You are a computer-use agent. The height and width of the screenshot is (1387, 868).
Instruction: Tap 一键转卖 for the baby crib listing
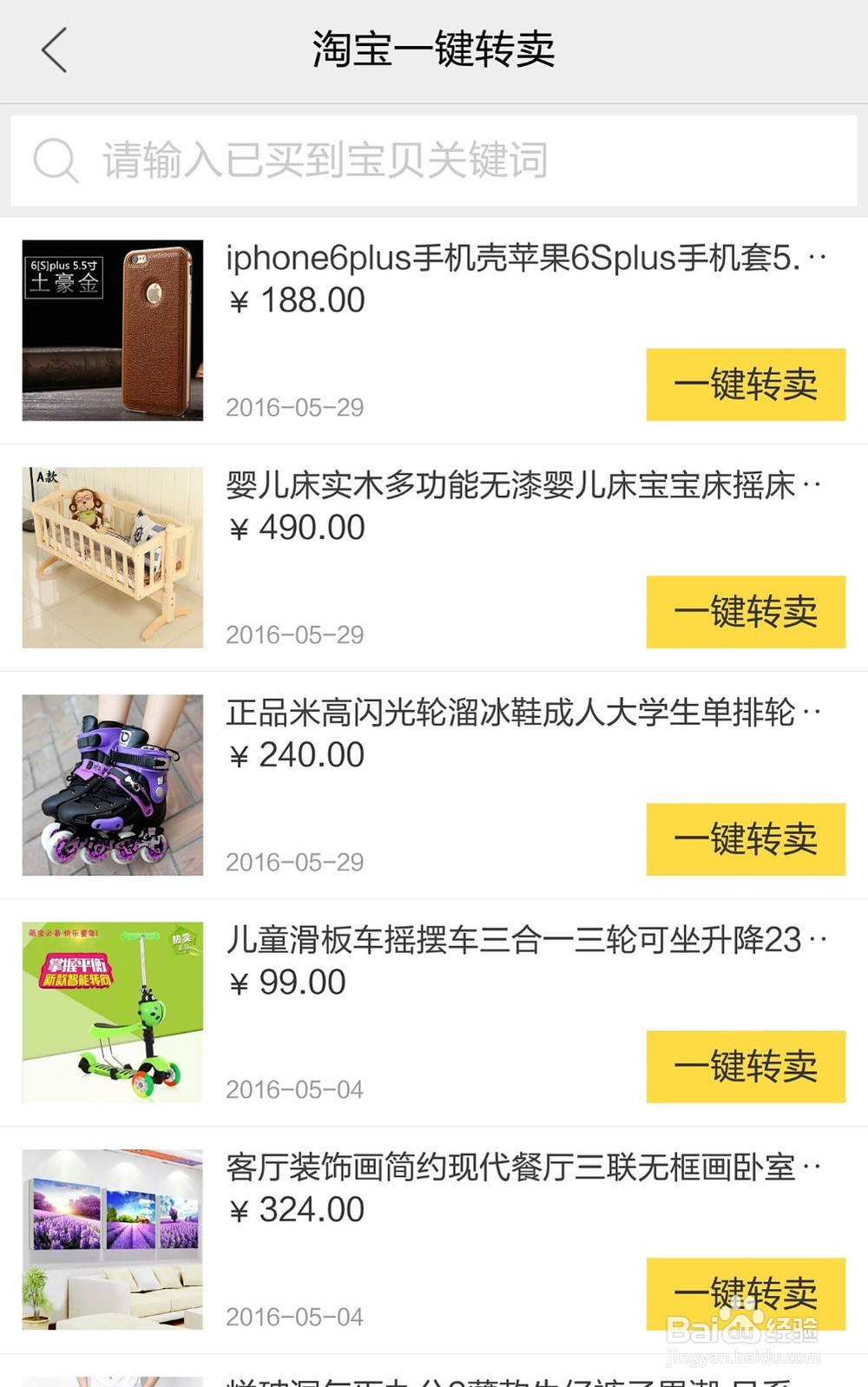tap(745, 612)
